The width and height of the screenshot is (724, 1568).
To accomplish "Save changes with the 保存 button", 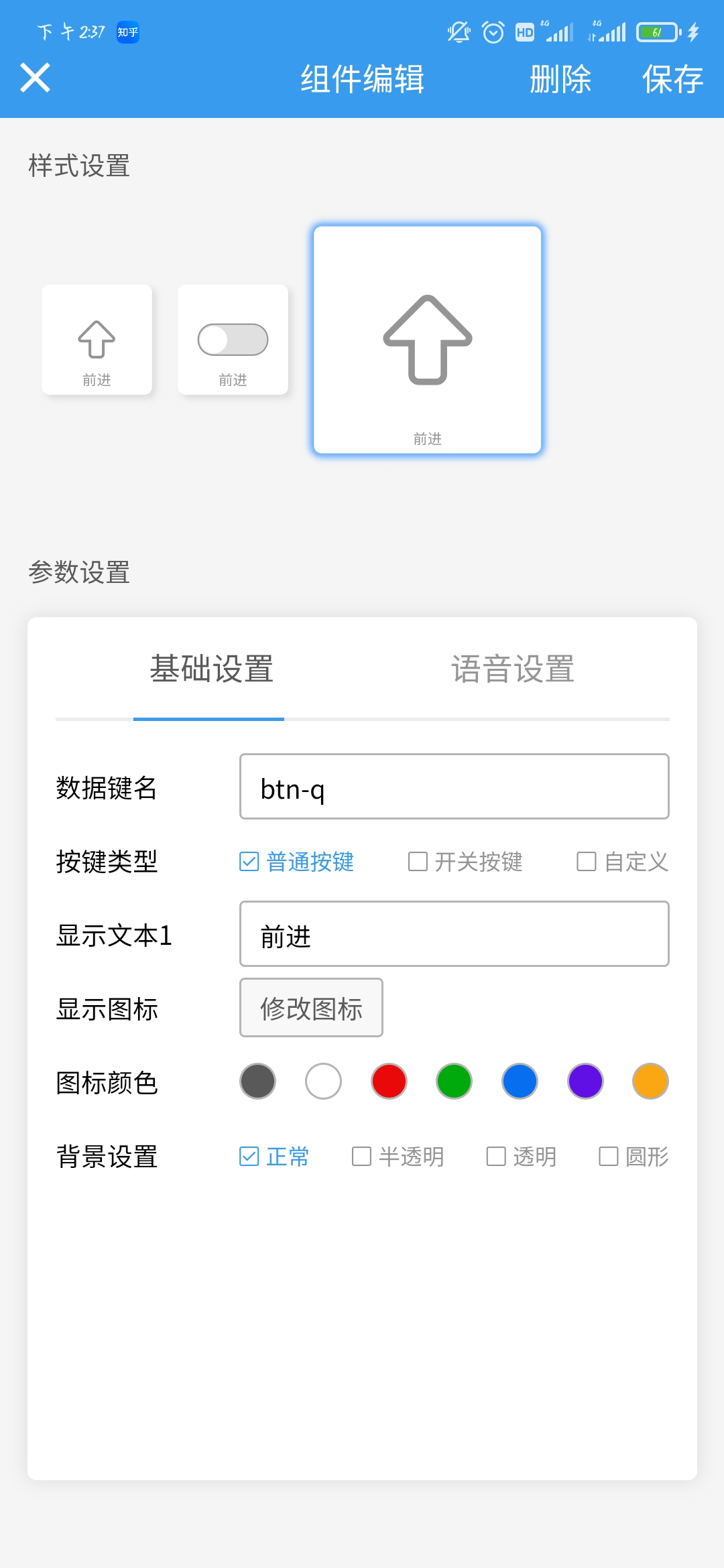I will click(672, 79).
